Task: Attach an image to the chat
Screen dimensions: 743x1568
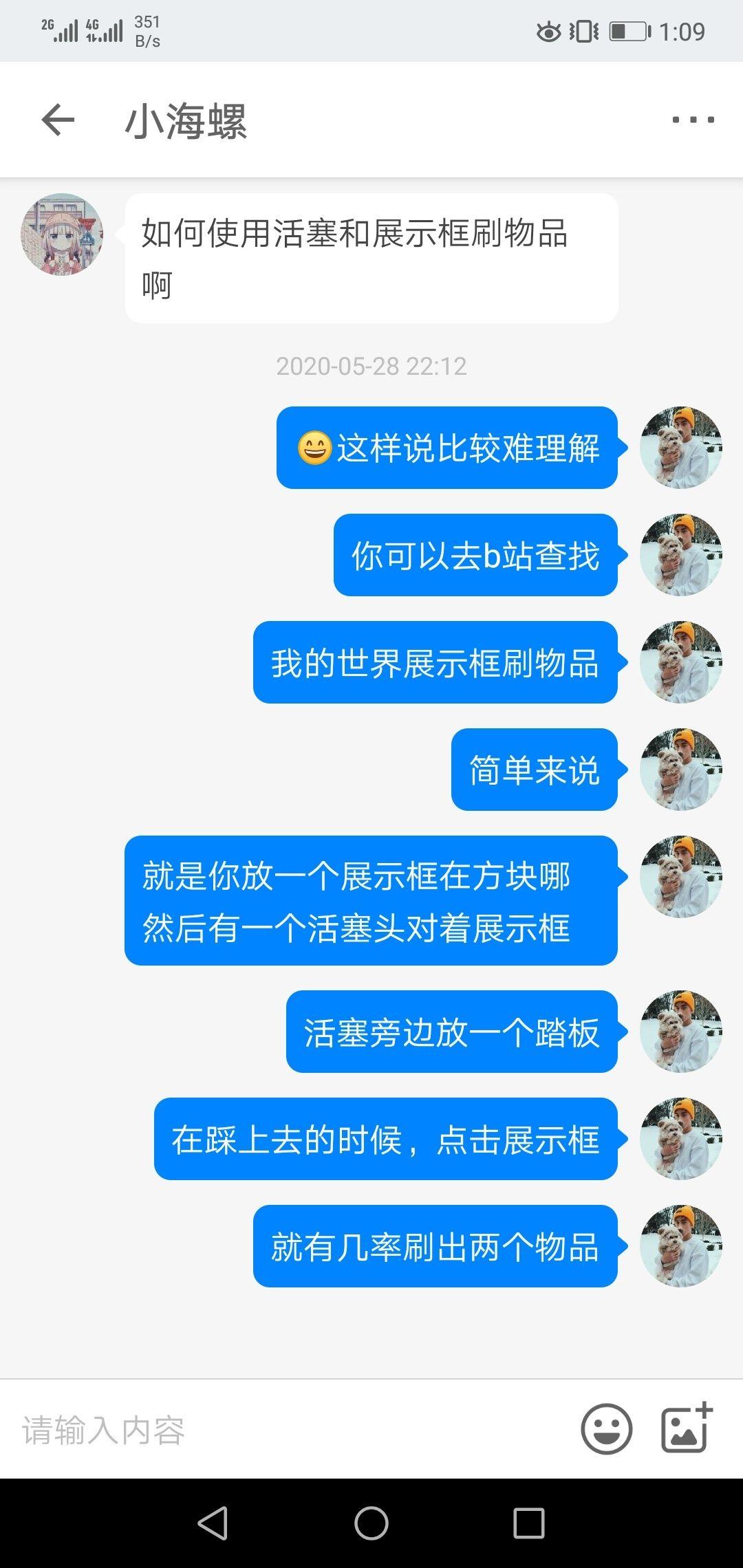Action: [x=686, y=1428]
